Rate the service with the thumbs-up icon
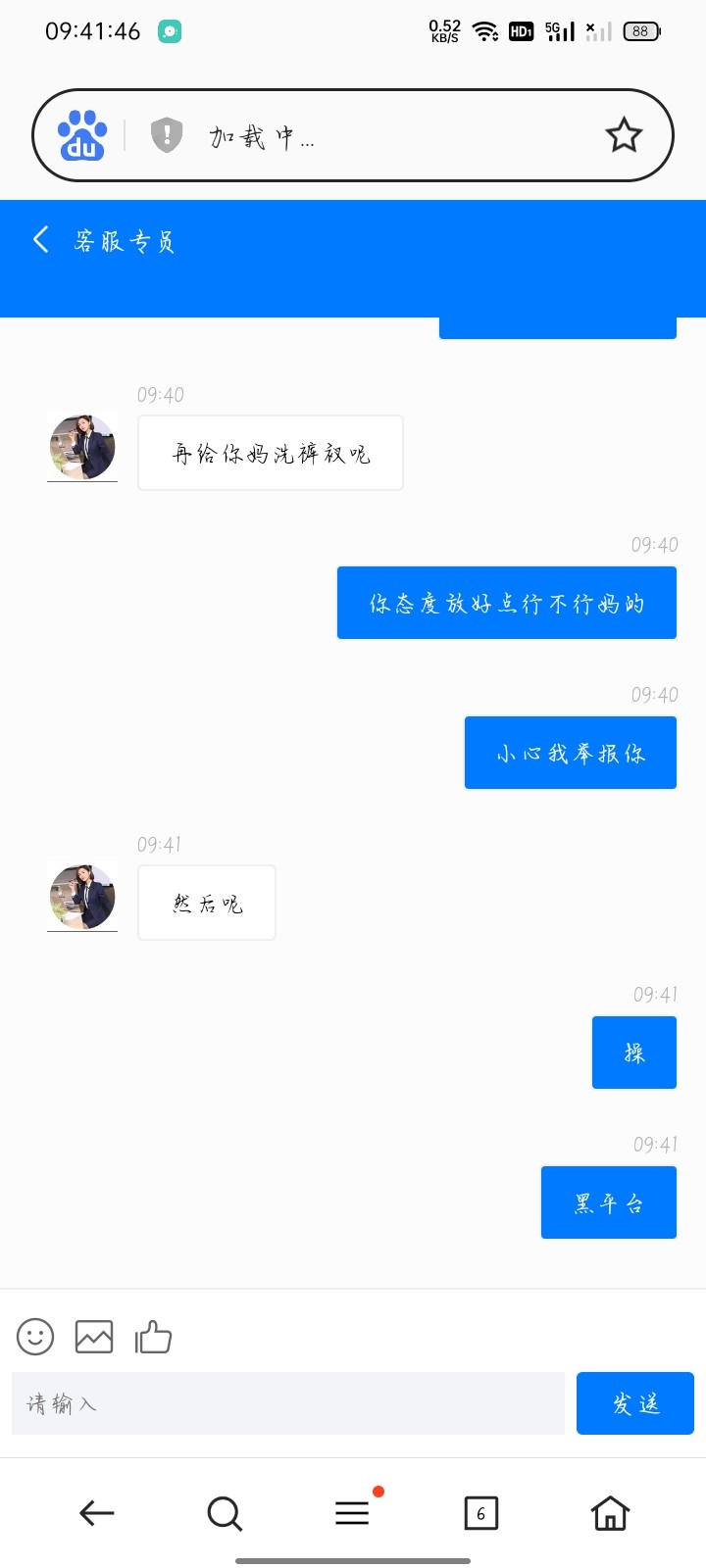Viewport: 706px width, 1568px height. point(153,1337)
